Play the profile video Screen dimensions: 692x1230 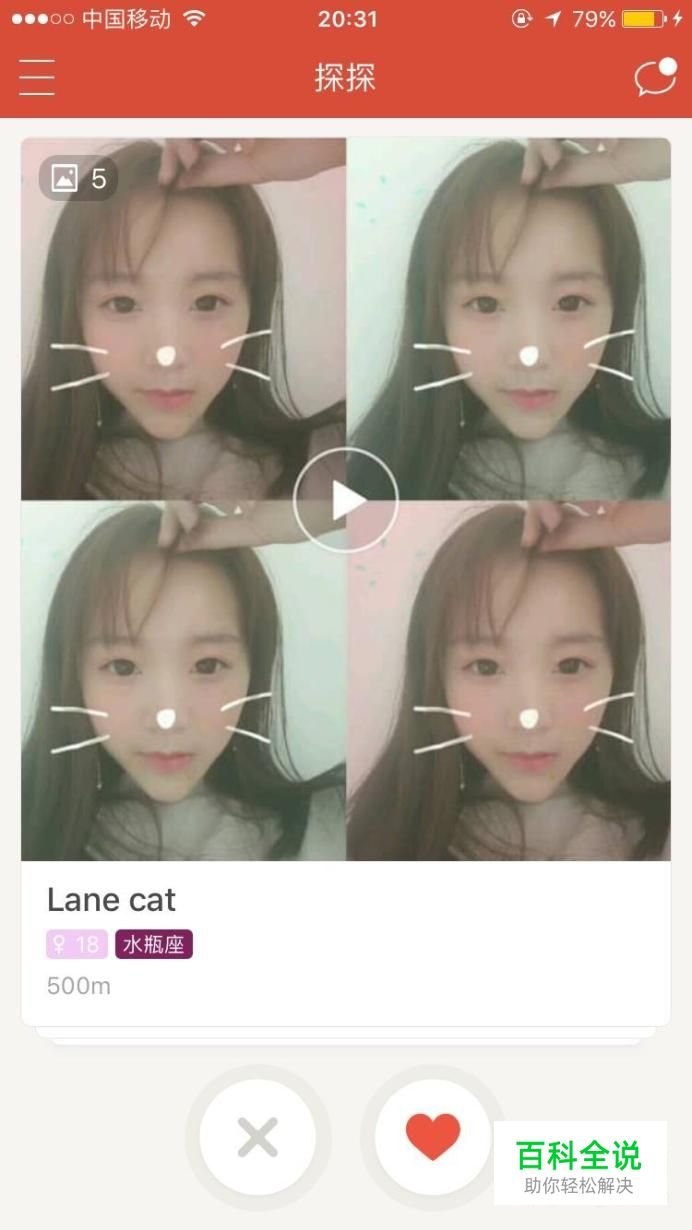pyautogui.click(x=346, y=499)
